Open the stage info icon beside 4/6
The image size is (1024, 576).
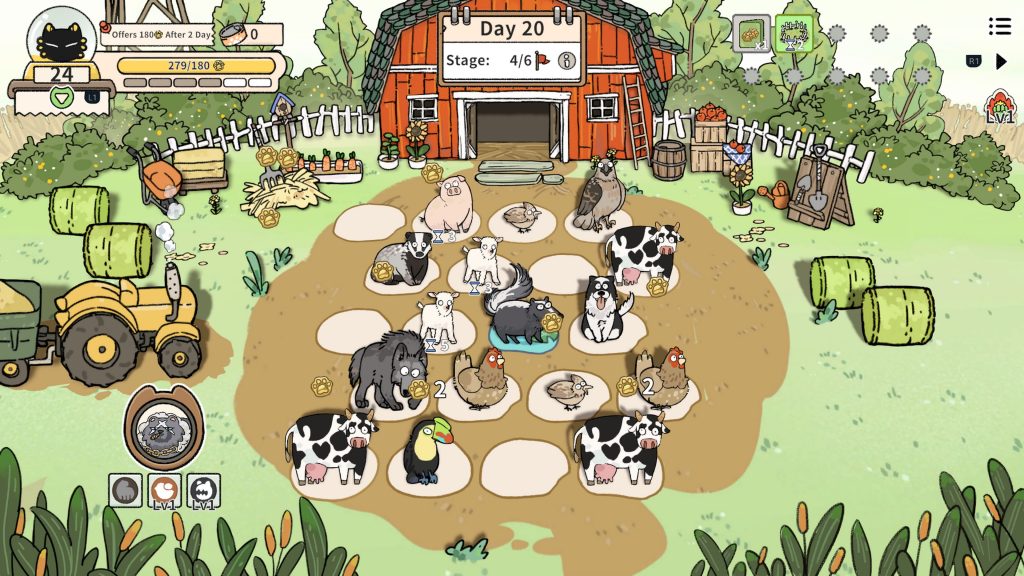click(x=568, y=60)
